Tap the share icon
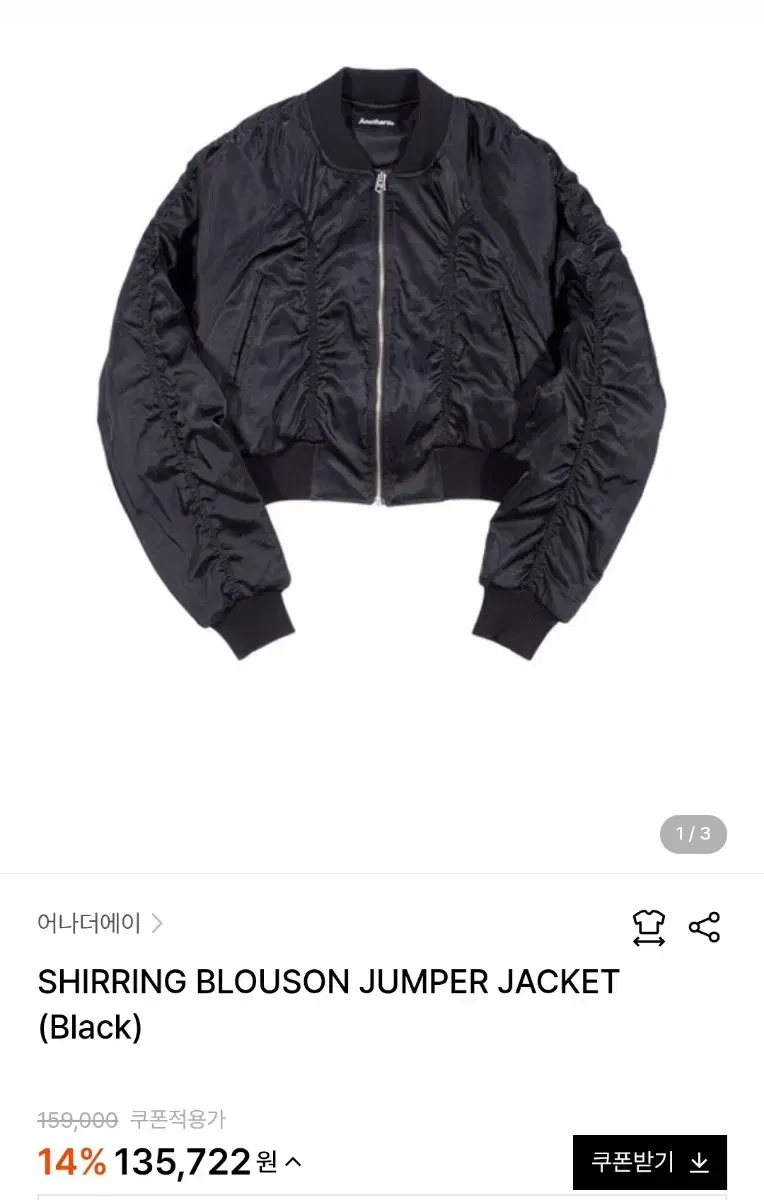 703,925
